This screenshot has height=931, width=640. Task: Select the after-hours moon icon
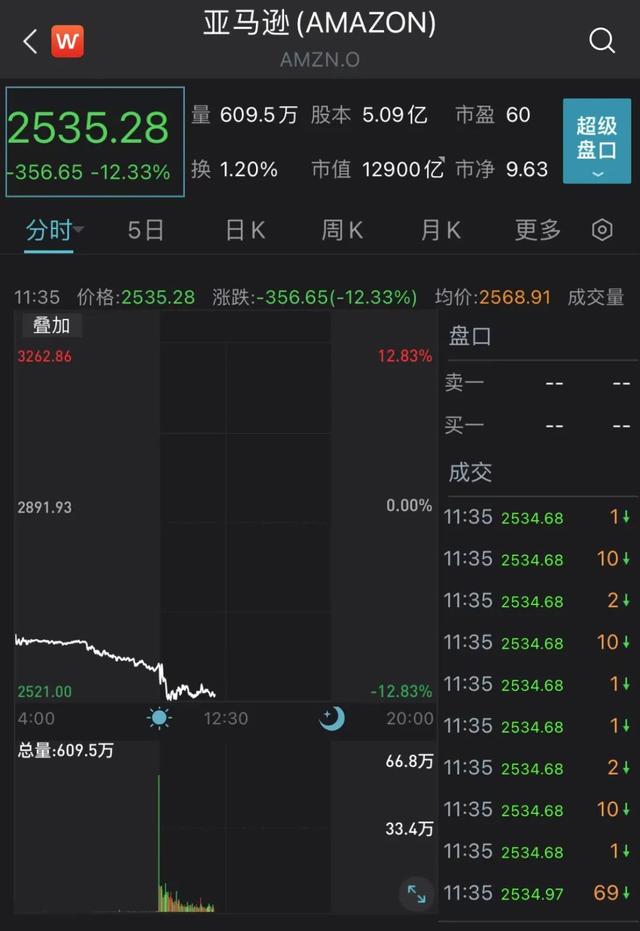[332, 717]
